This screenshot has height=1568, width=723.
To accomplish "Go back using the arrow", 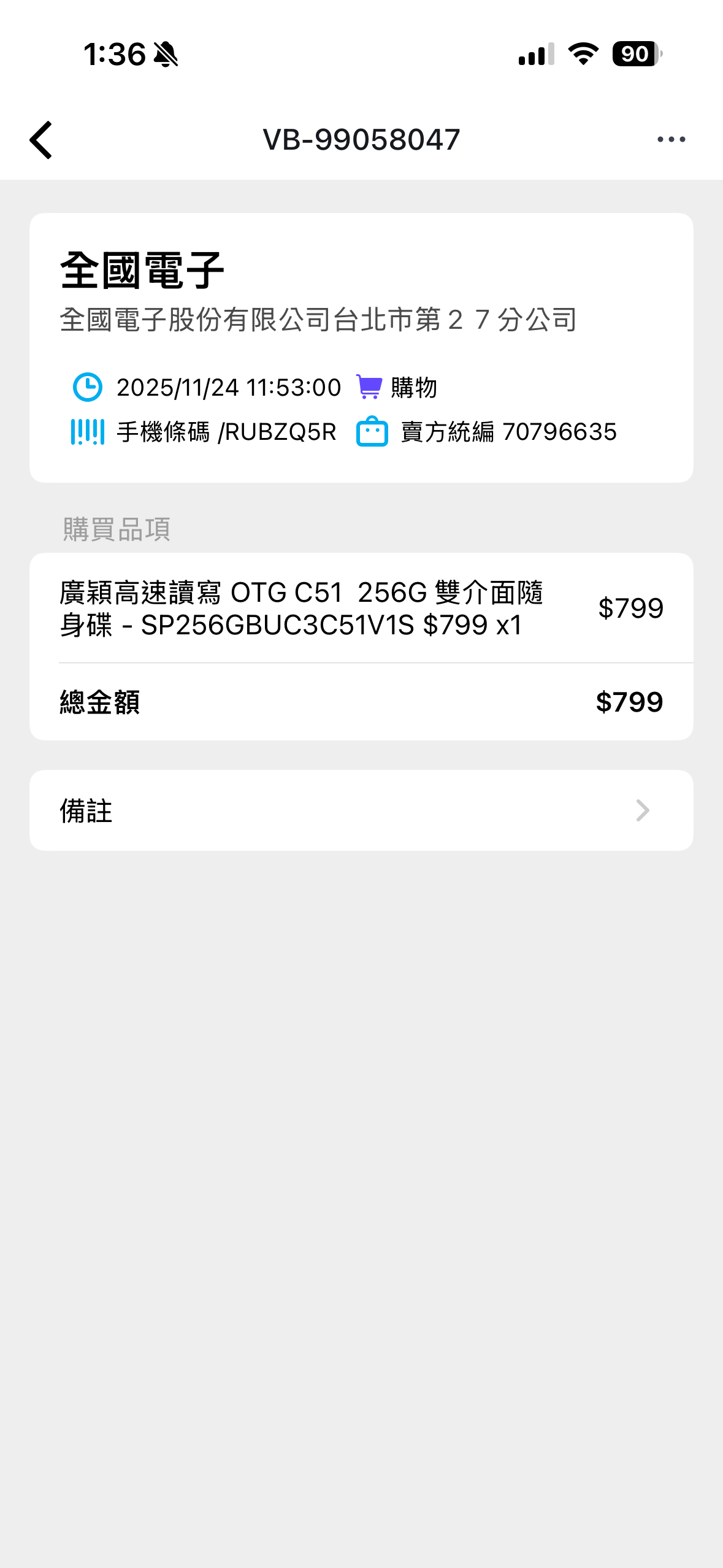I will [41, 140].
